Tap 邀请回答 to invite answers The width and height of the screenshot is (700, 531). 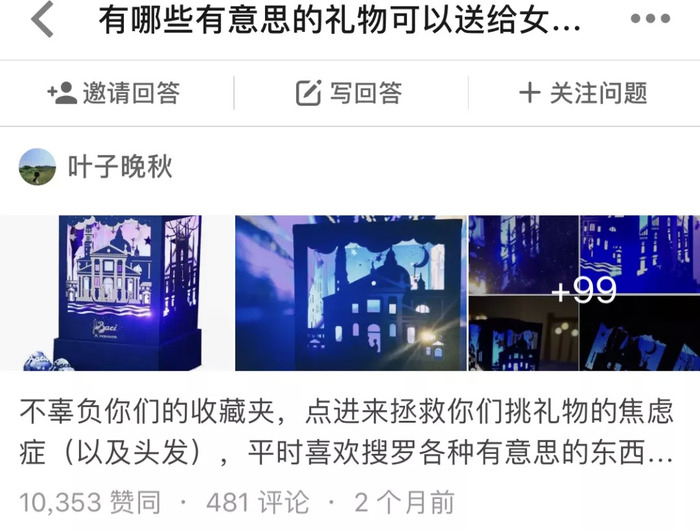point(113,93)
